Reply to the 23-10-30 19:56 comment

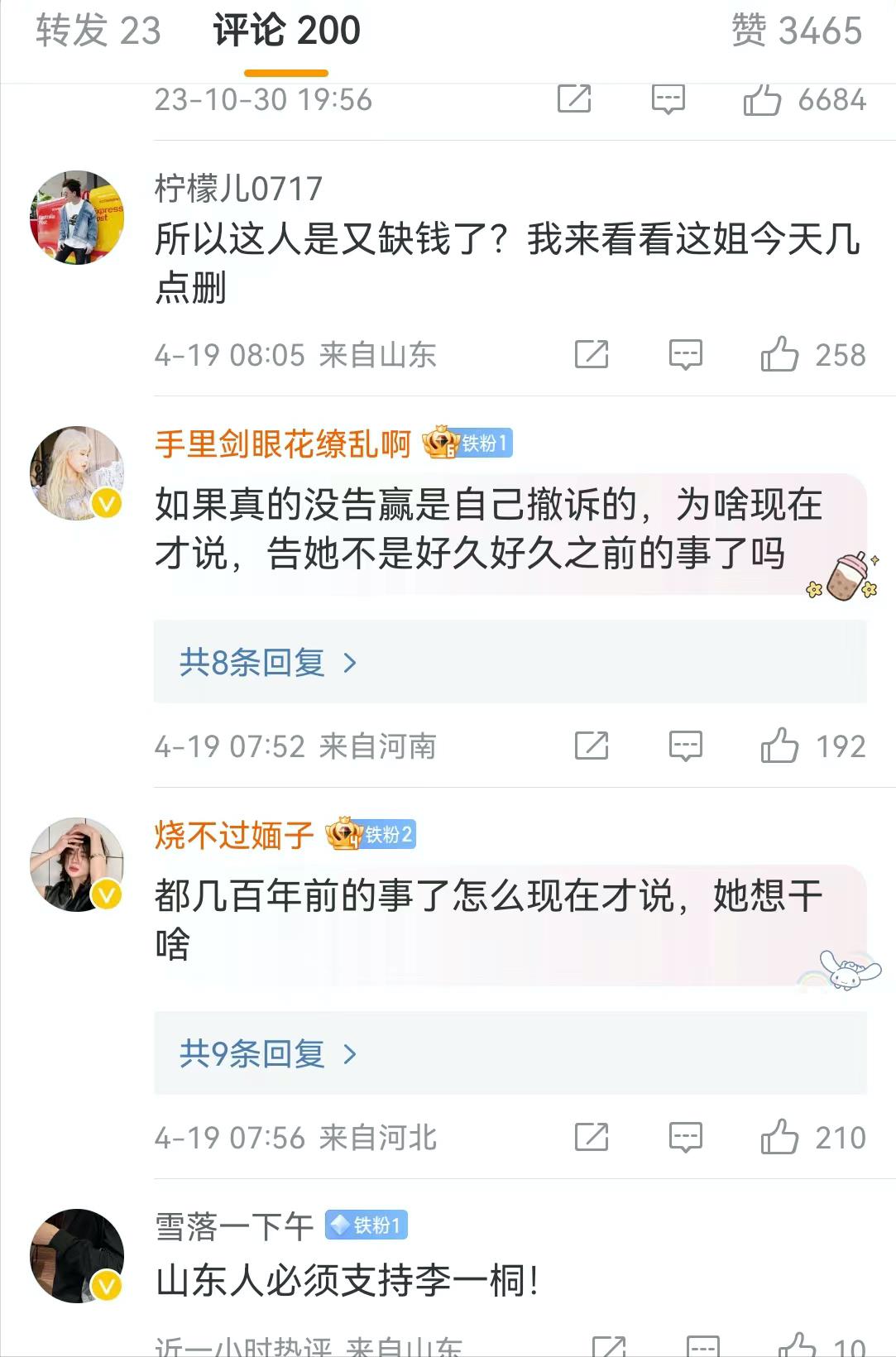coord(668,98)
